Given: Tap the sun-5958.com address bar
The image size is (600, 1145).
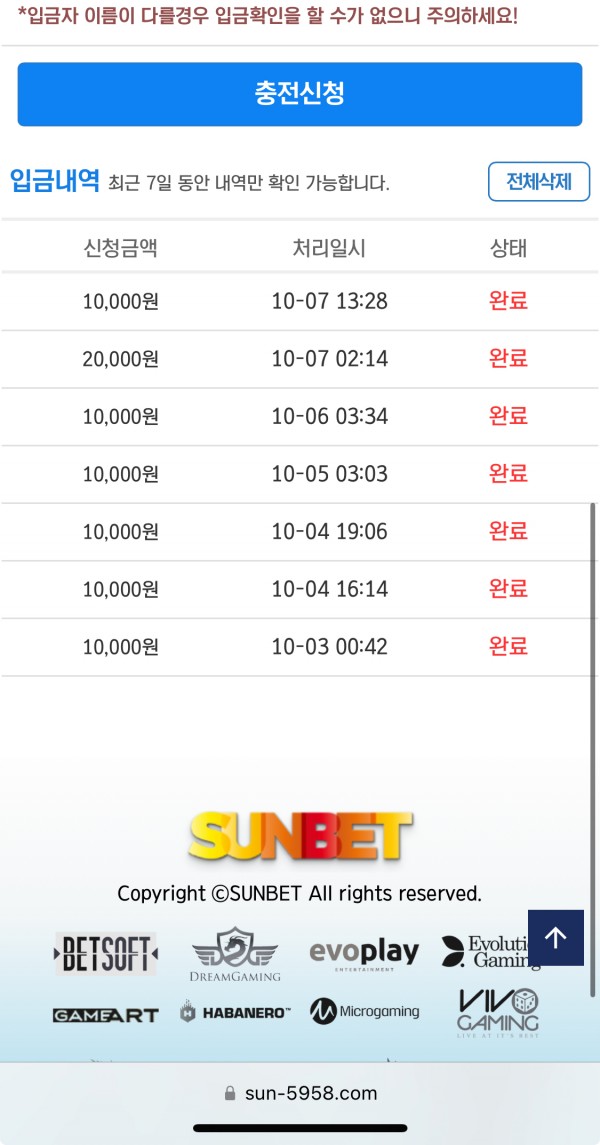Looking at the screenshot, I should tap(300, 1093).
